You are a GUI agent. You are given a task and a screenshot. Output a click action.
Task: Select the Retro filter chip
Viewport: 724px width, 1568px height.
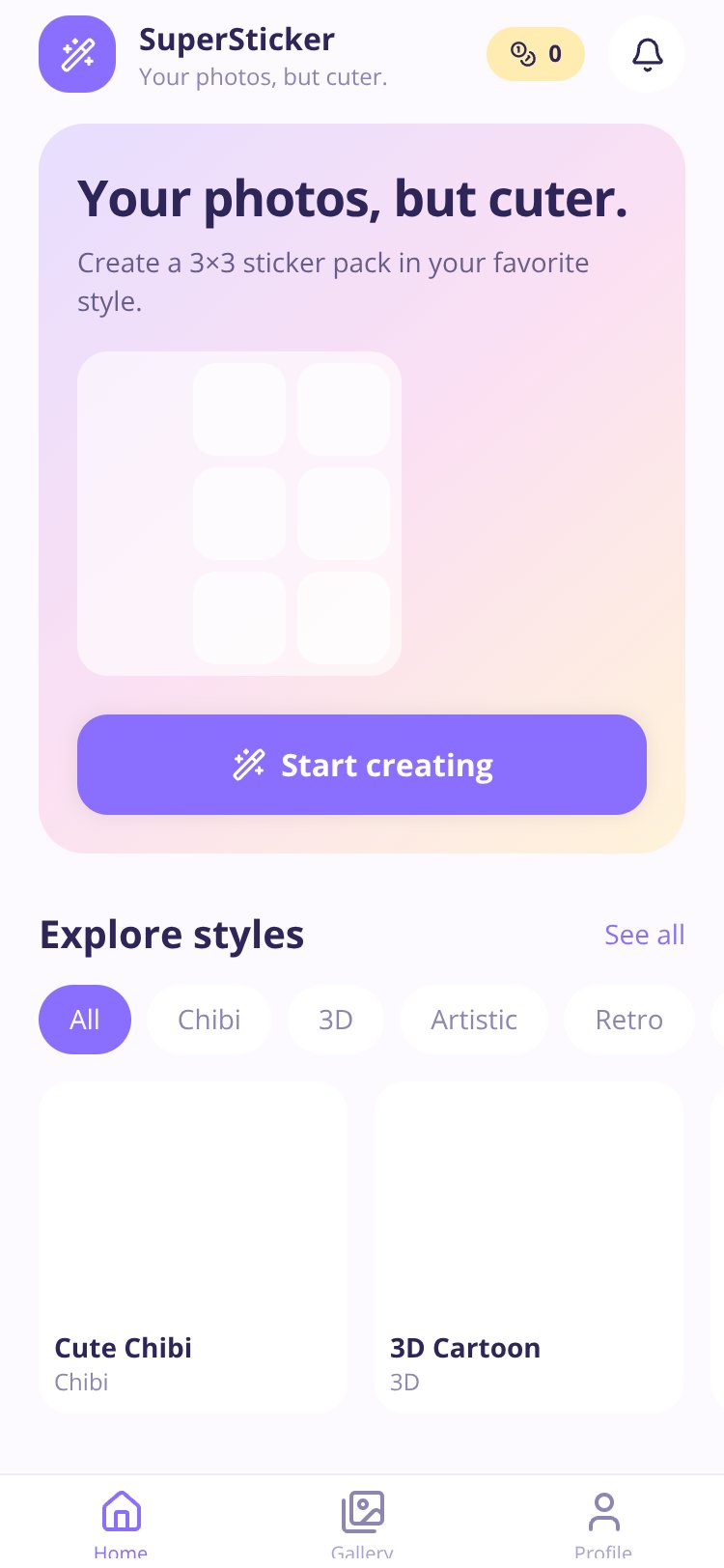[x=629, y=1020]
